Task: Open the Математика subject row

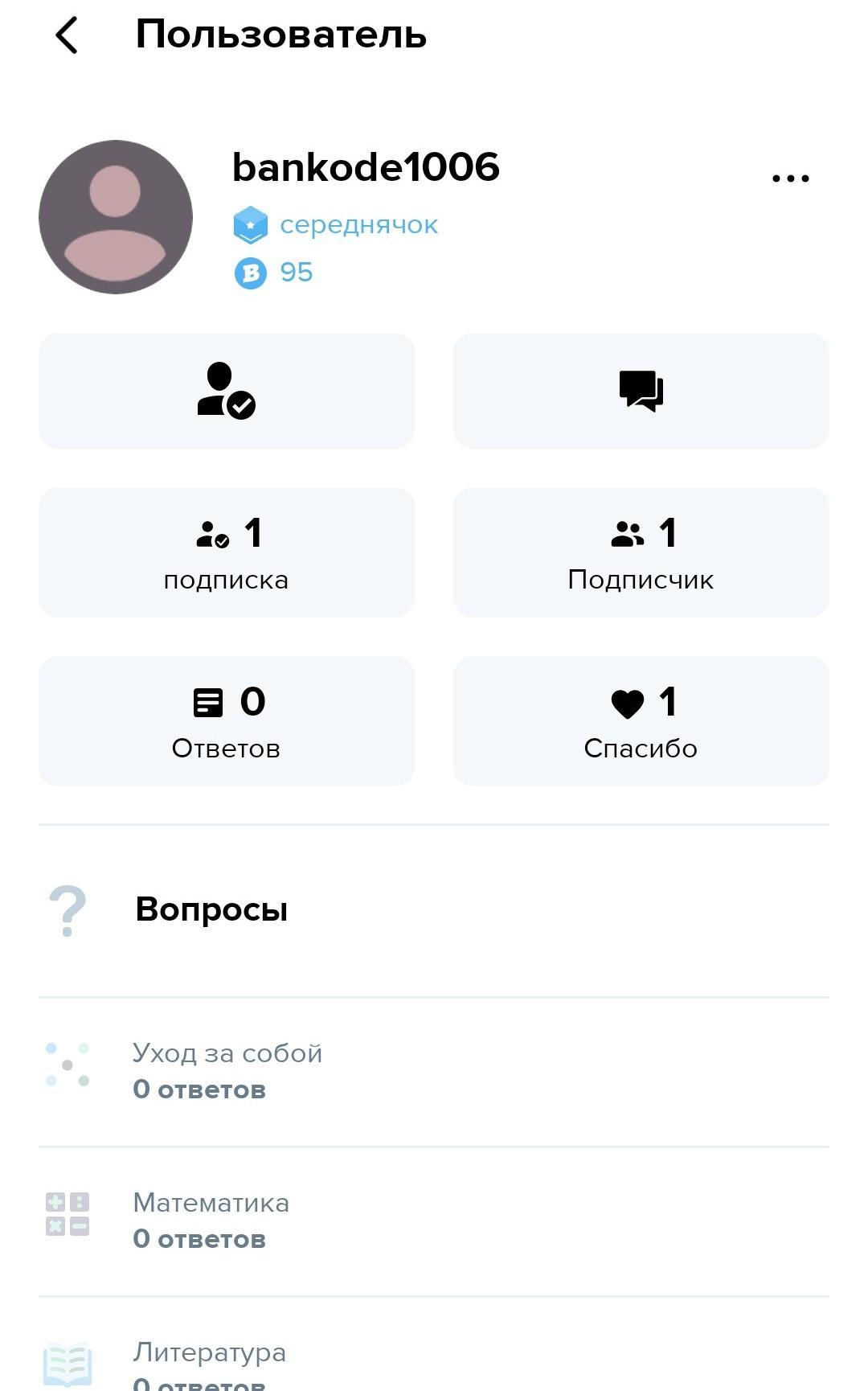Action: tap(434, 1221)
